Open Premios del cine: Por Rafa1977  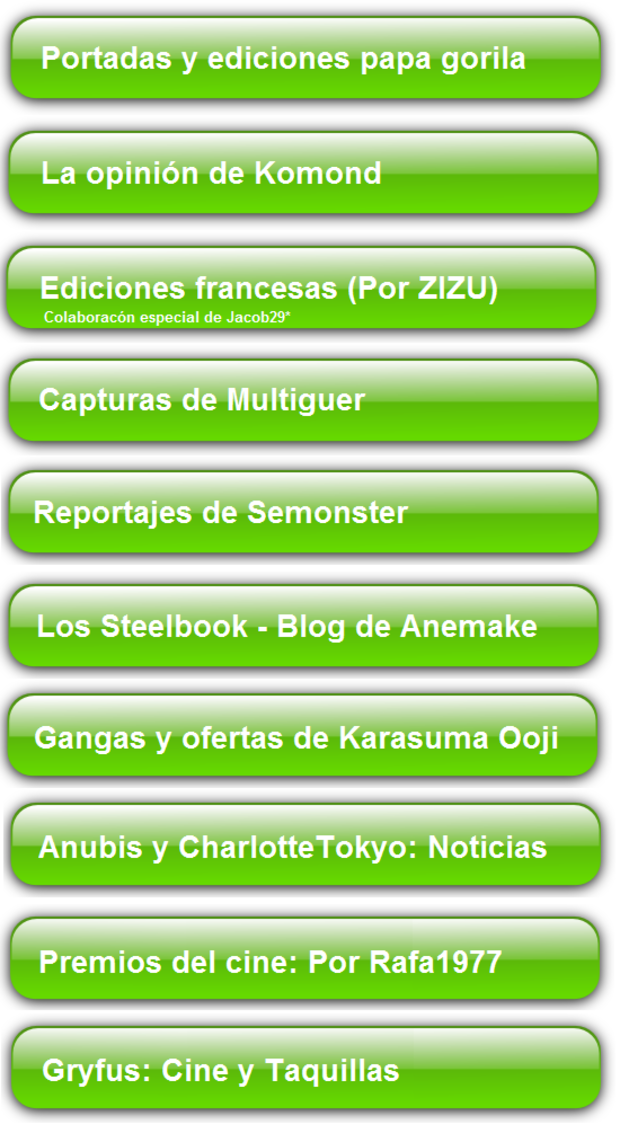304,960
